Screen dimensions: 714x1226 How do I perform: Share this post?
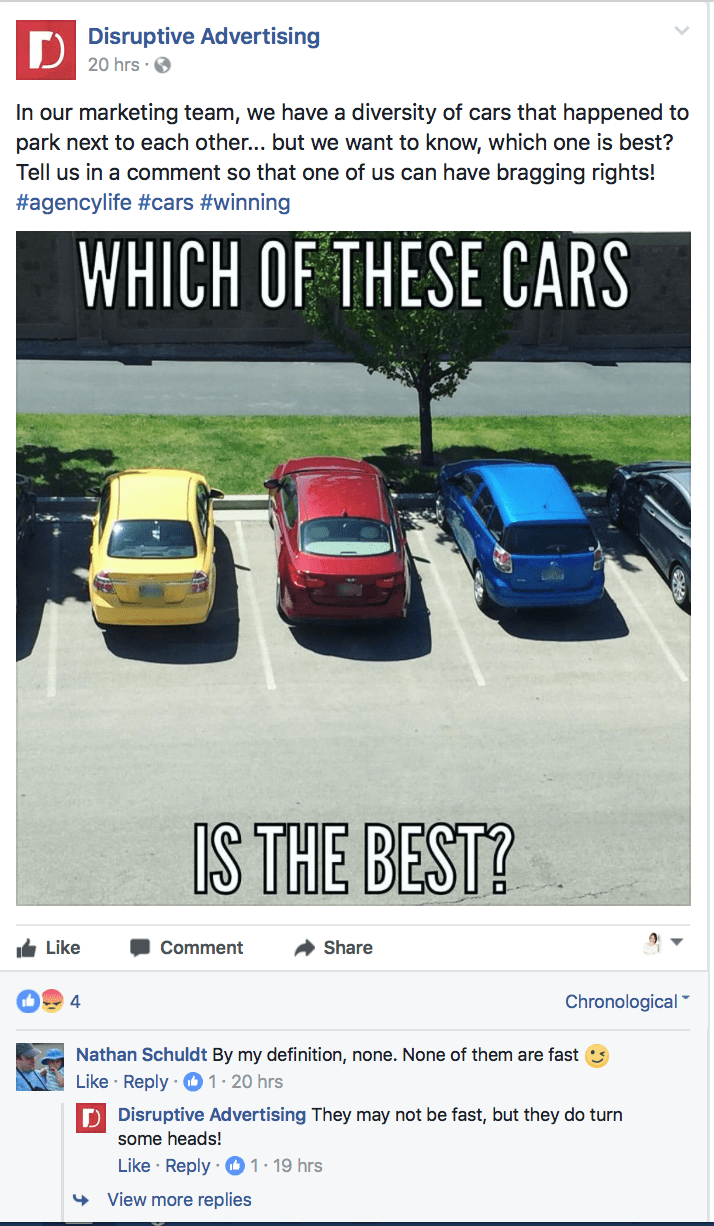tap(333, 947)
